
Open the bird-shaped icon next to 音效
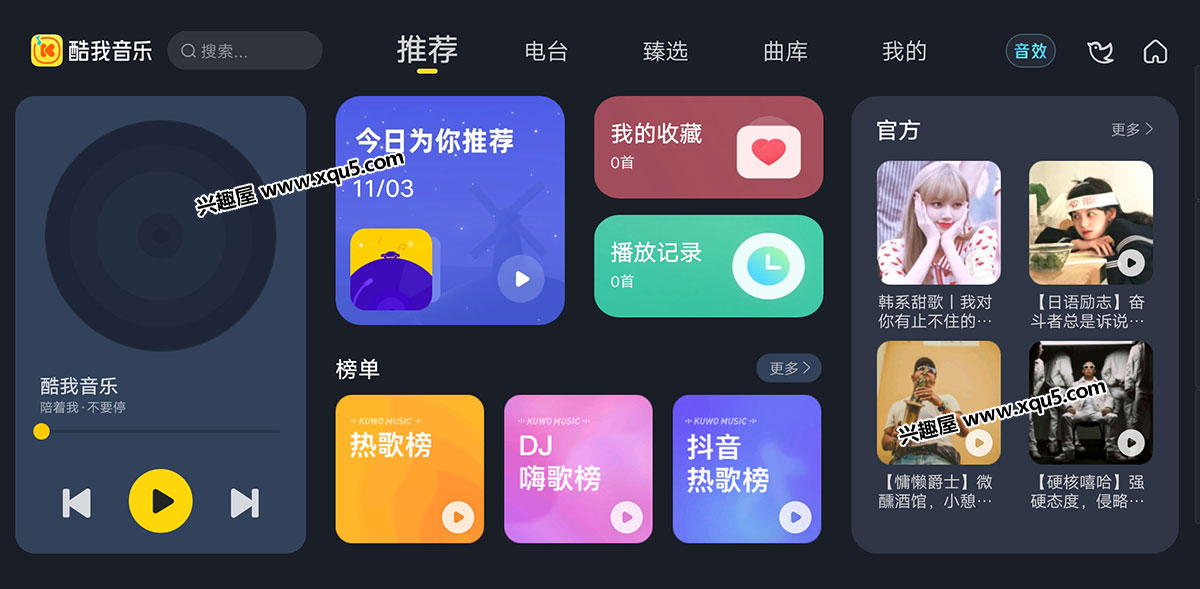coord(1100,52)
